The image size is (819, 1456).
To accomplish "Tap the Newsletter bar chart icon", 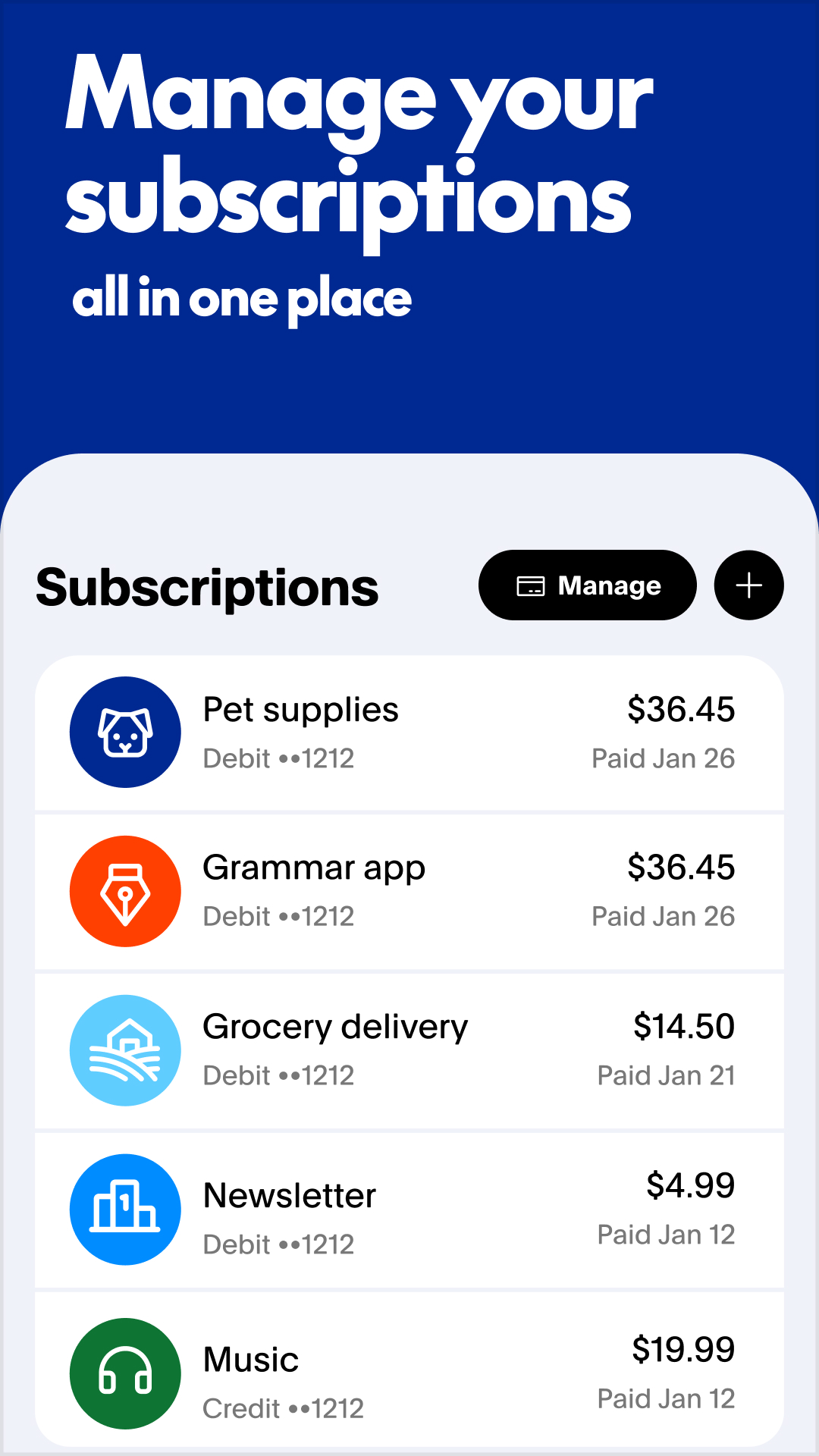I will [125, 1211].
